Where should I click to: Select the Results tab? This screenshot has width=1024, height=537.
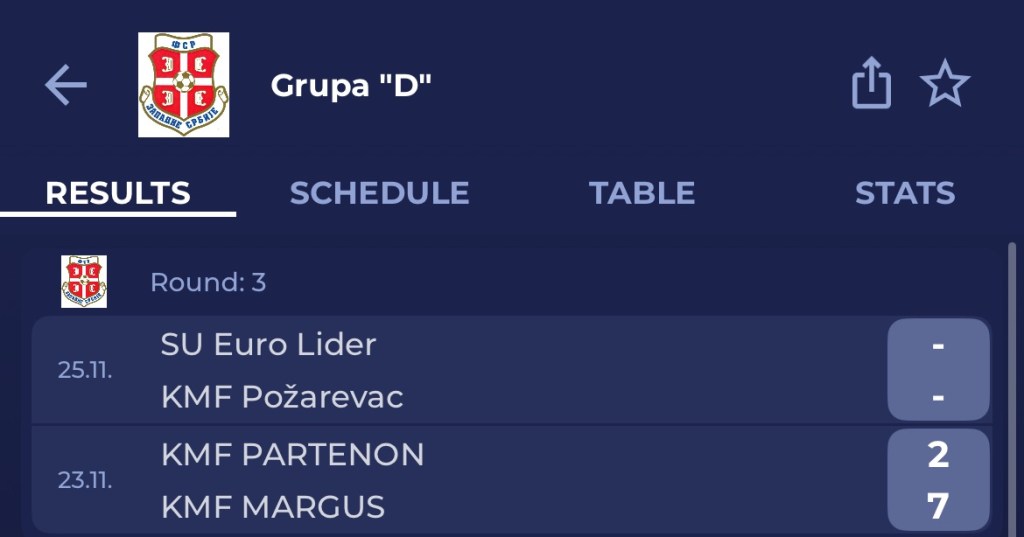point(118,192)
